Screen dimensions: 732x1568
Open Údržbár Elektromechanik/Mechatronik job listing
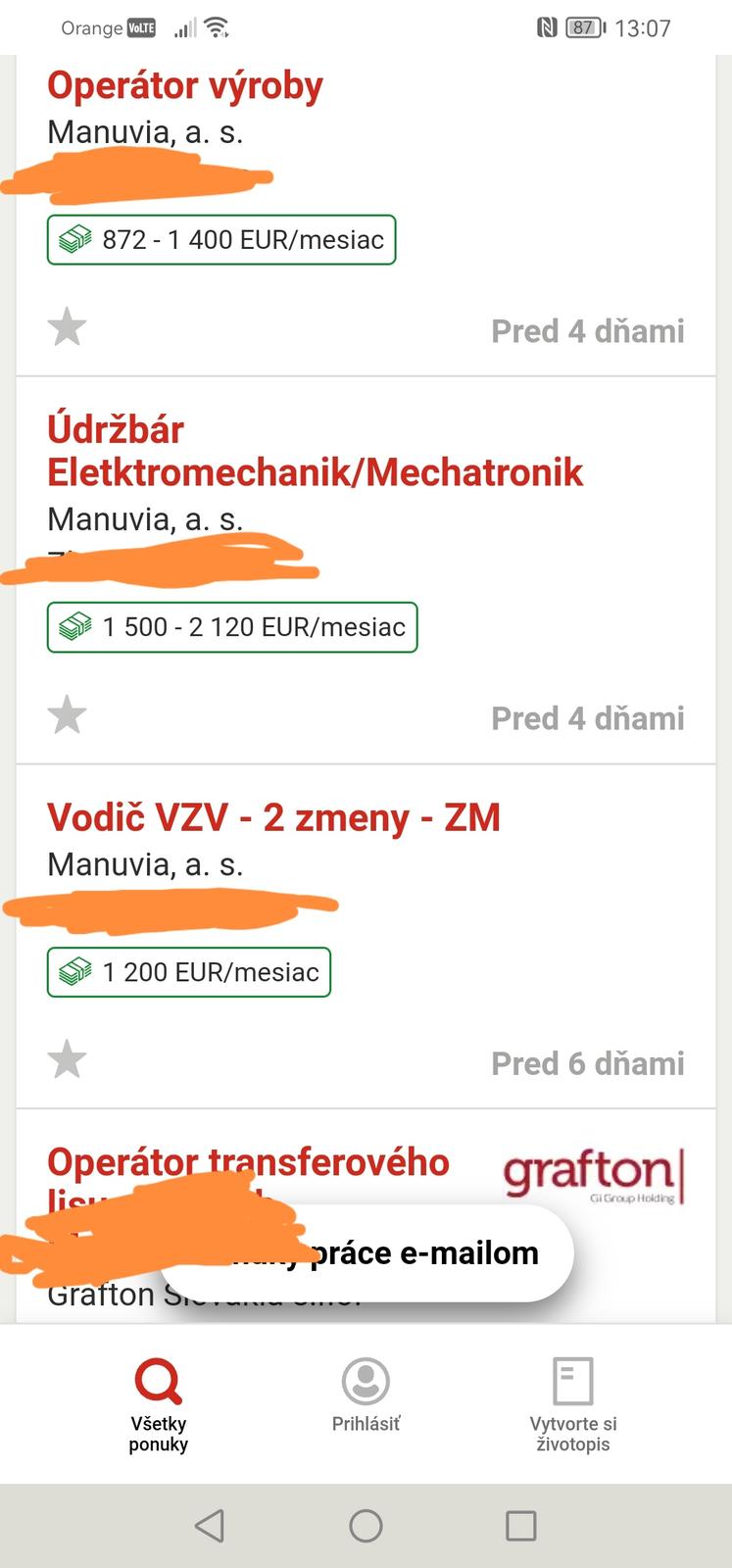(x=315, y=452)
